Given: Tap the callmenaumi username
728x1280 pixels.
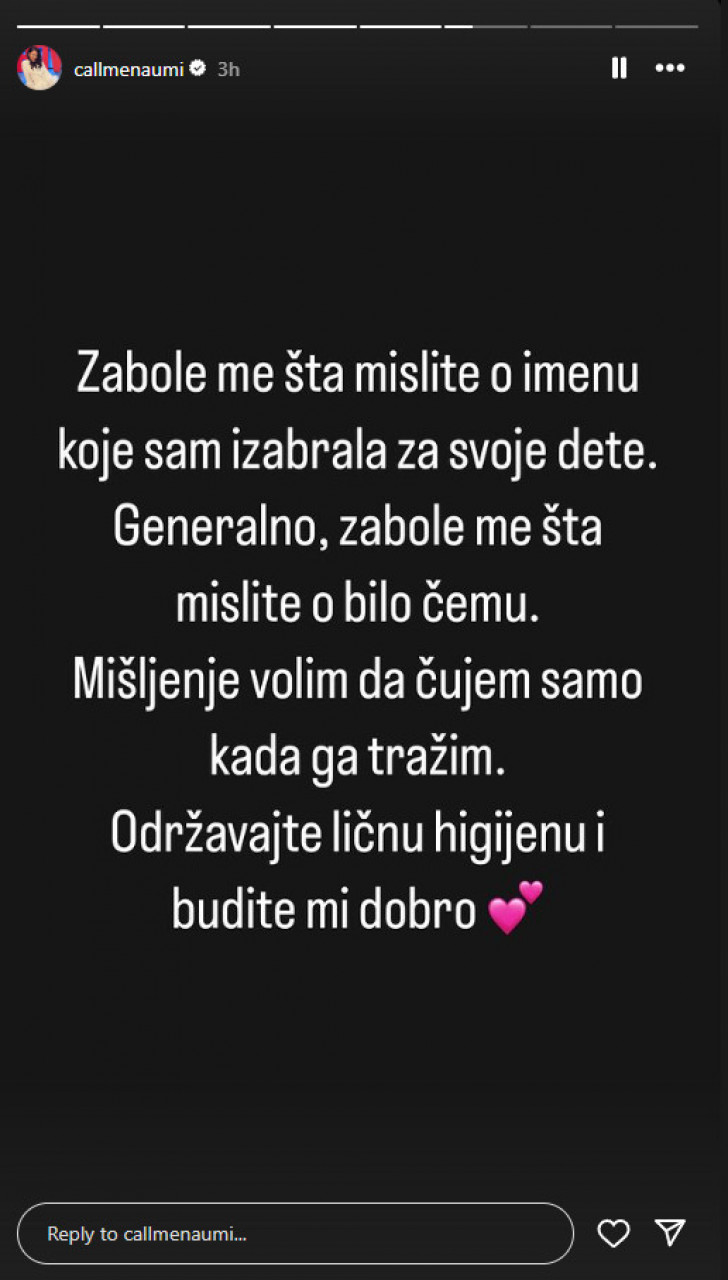Looking at the screenshot, I should tap(128, 69).
